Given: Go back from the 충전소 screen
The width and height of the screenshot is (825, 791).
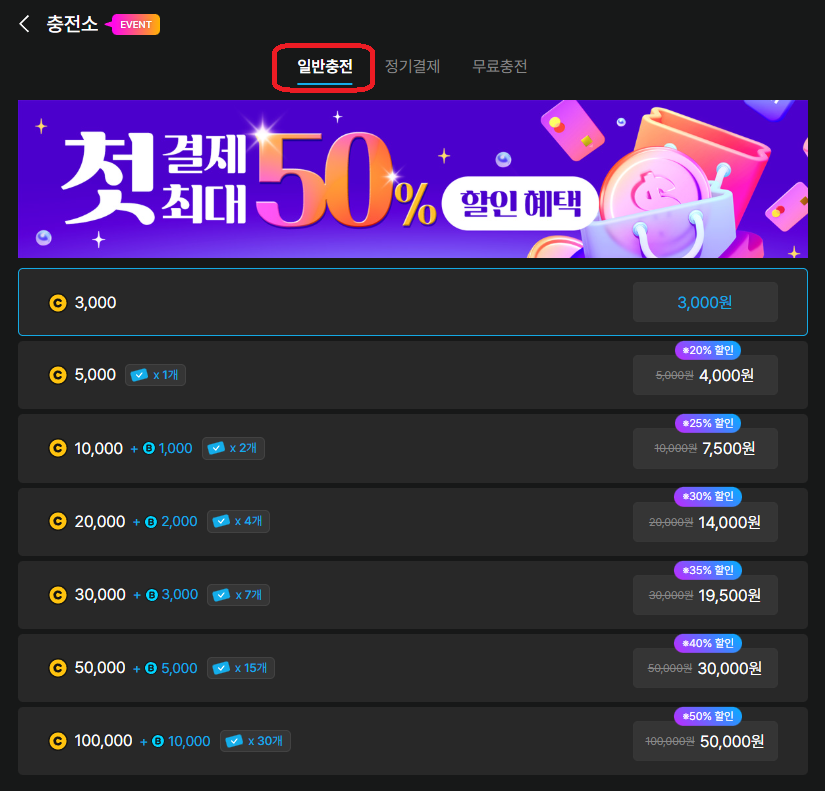Looking at the screenshot, I should point(25,24).
